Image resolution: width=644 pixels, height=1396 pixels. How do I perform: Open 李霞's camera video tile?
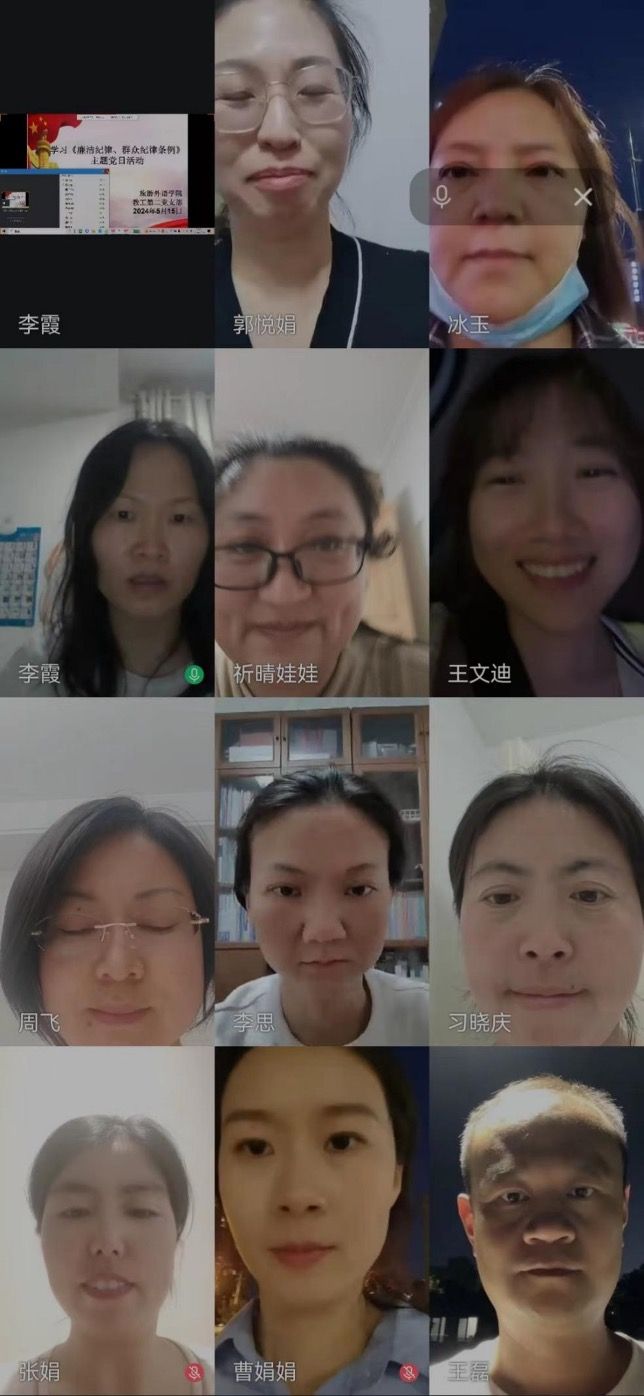[x=107, y=522]
